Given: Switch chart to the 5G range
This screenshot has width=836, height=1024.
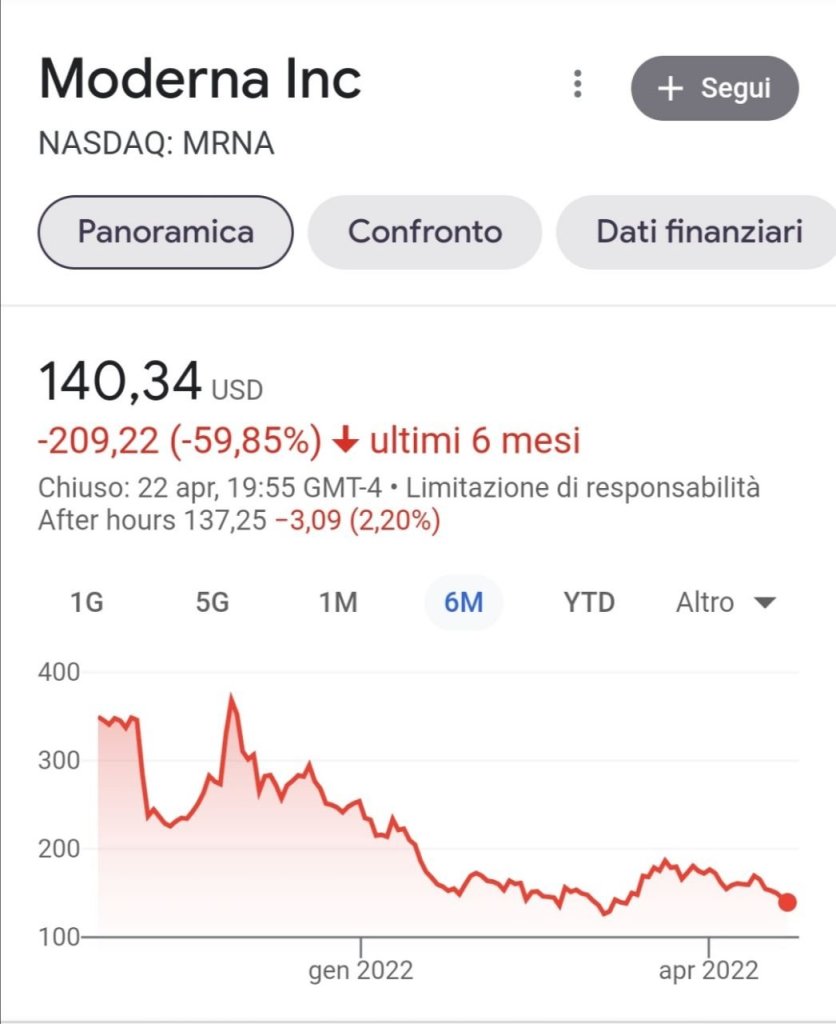Looking at the screenshot, I should pyautogui.click(x=212, y=603).
